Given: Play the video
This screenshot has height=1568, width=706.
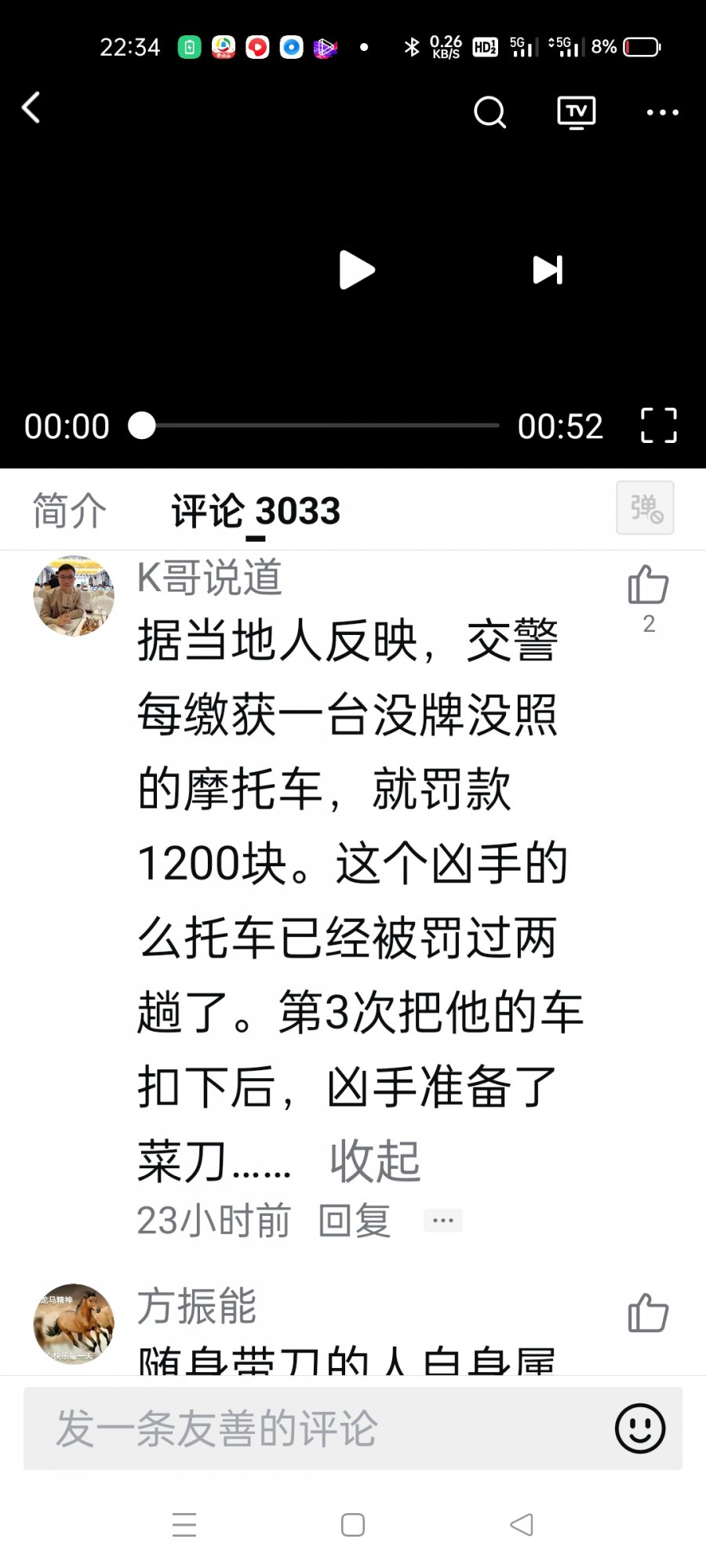Looking at the screenshot, I should (x=356, y=270).
